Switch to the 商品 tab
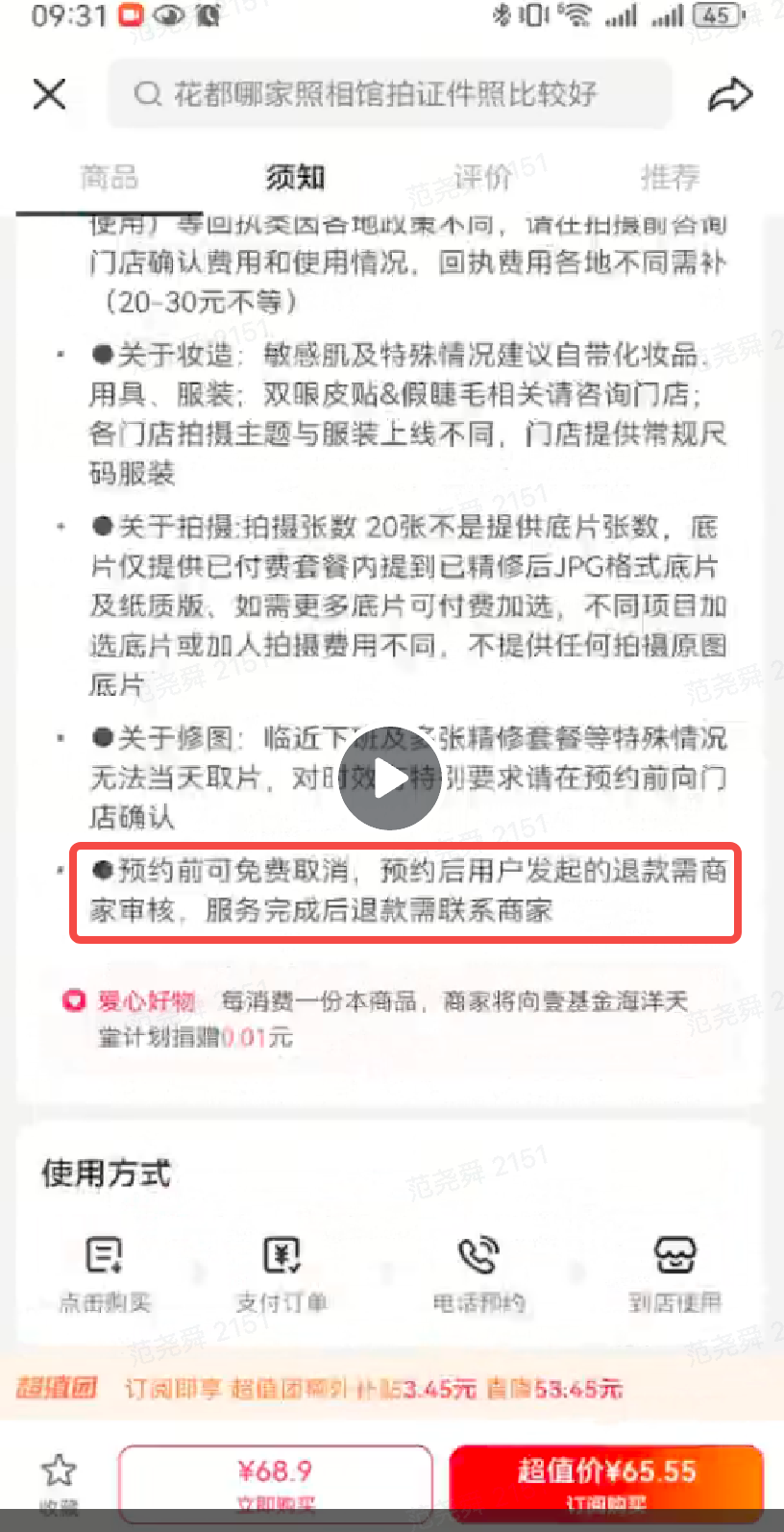784x1532 pixels. pos(109,177)
